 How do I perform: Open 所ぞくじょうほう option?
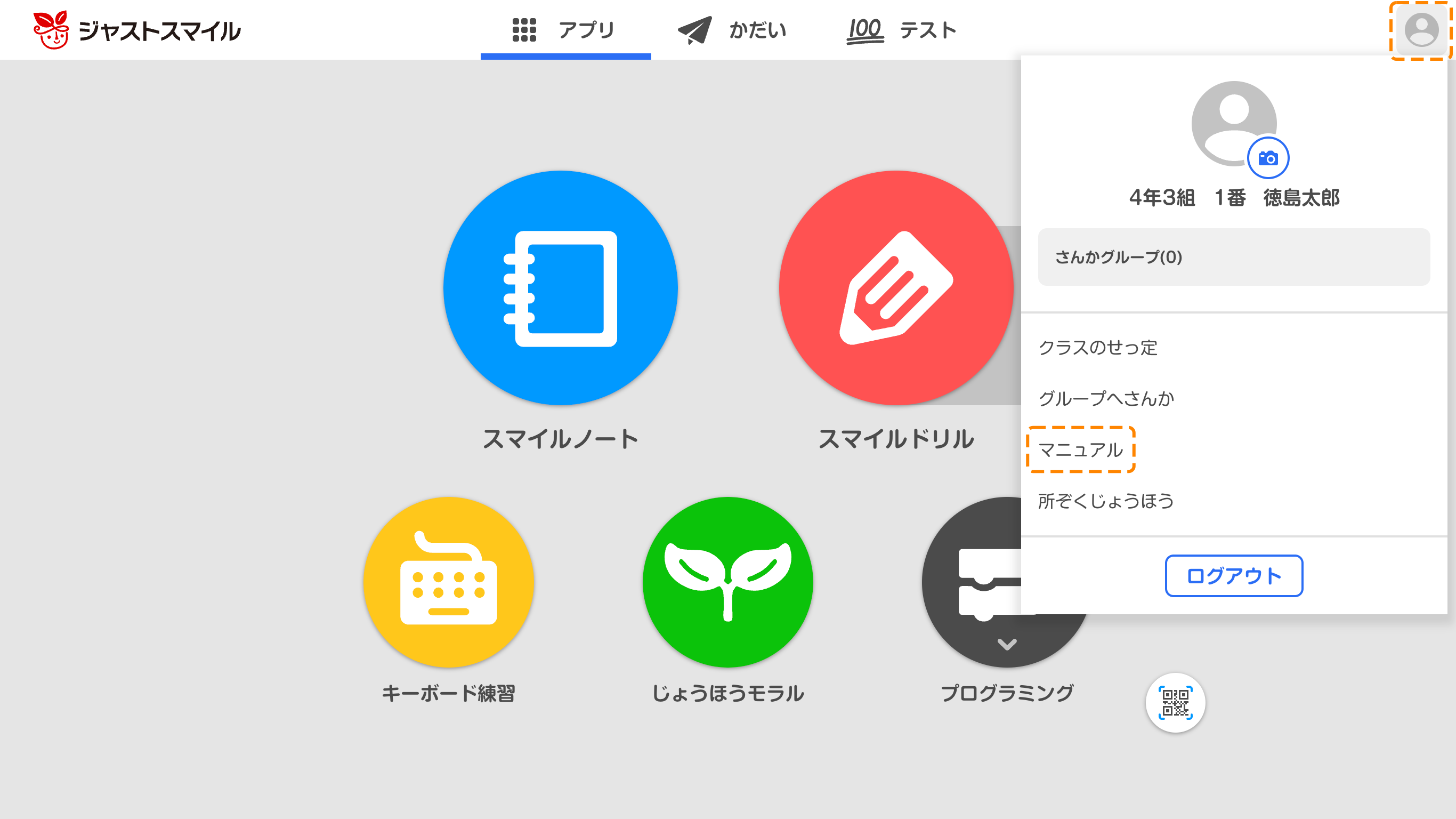[1105, 501]
